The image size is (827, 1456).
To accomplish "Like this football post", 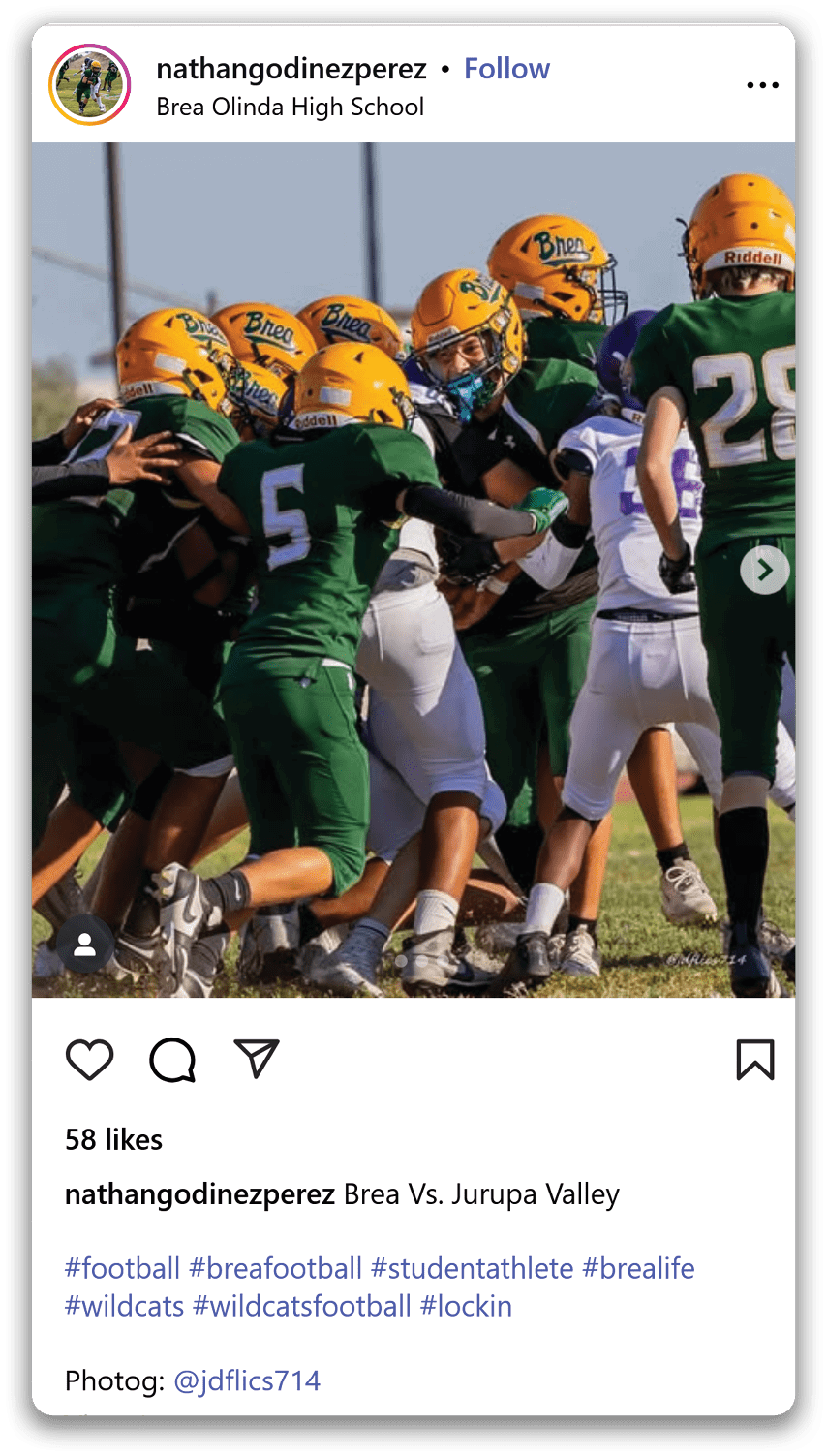I will [x=89, y=1059].
